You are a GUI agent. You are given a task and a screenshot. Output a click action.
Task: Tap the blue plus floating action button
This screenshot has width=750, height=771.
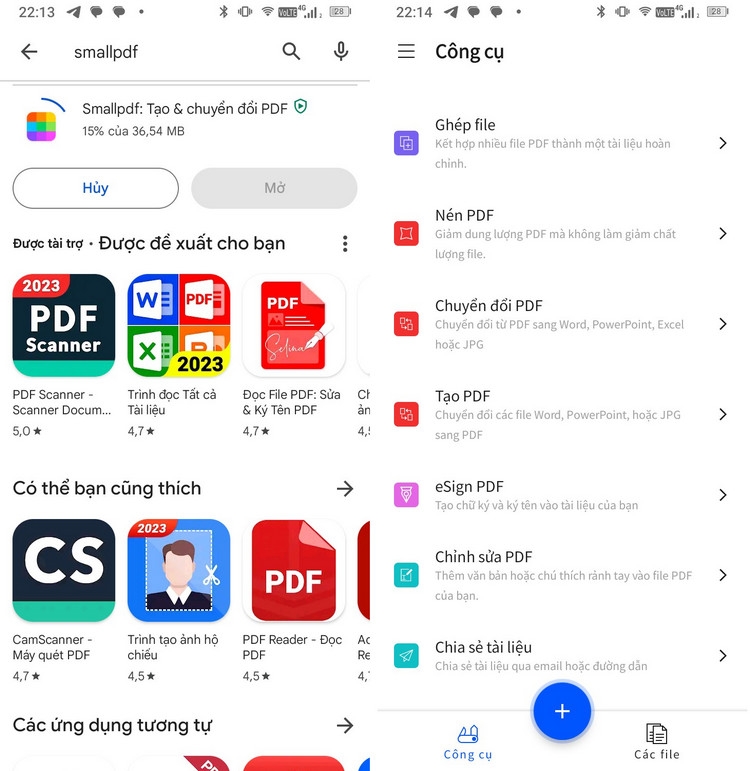click(562, 711)
